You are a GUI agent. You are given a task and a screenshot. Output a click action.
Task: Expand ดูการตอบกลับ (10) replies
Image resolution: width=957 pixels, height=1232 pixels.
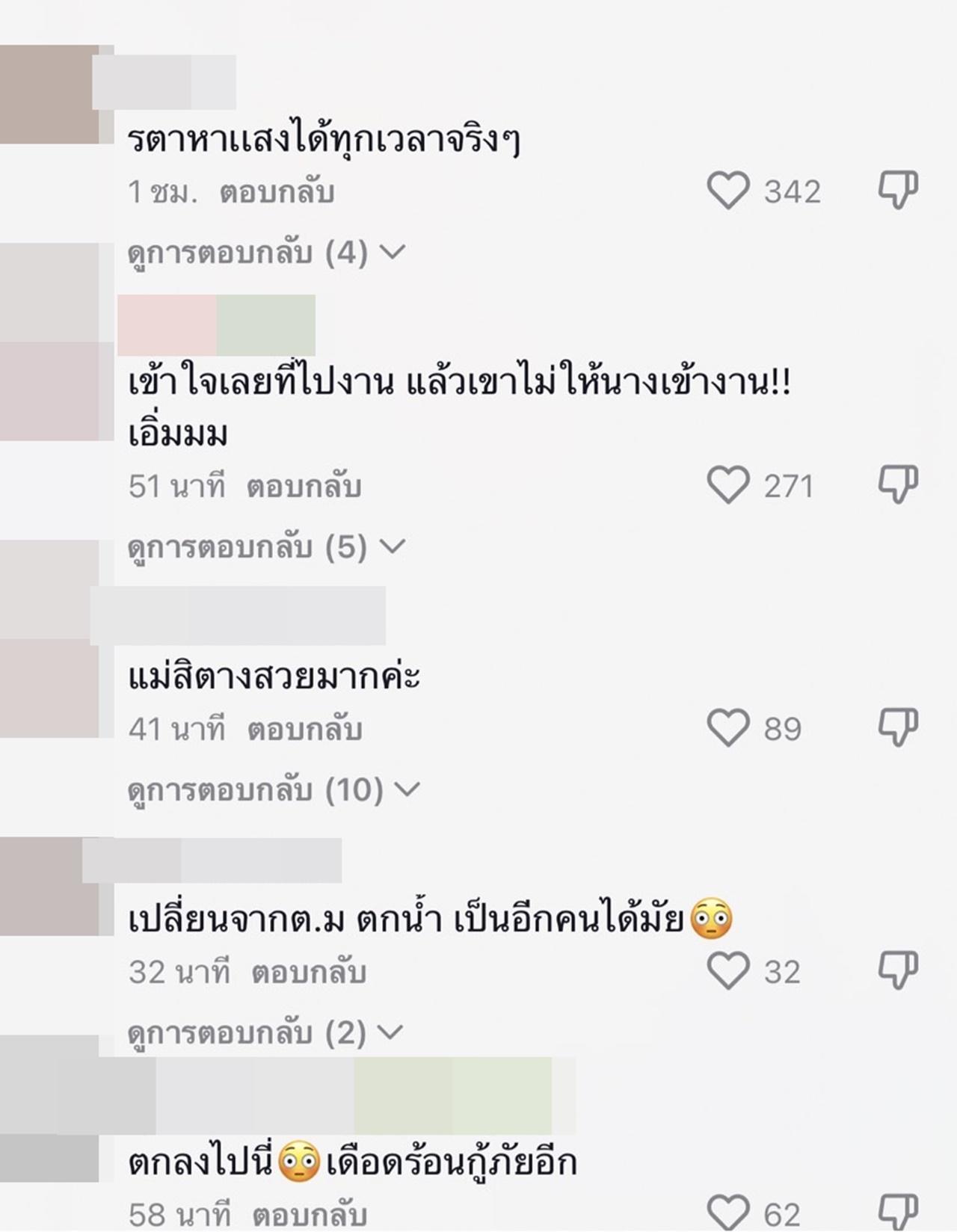(x=274, y=789)
